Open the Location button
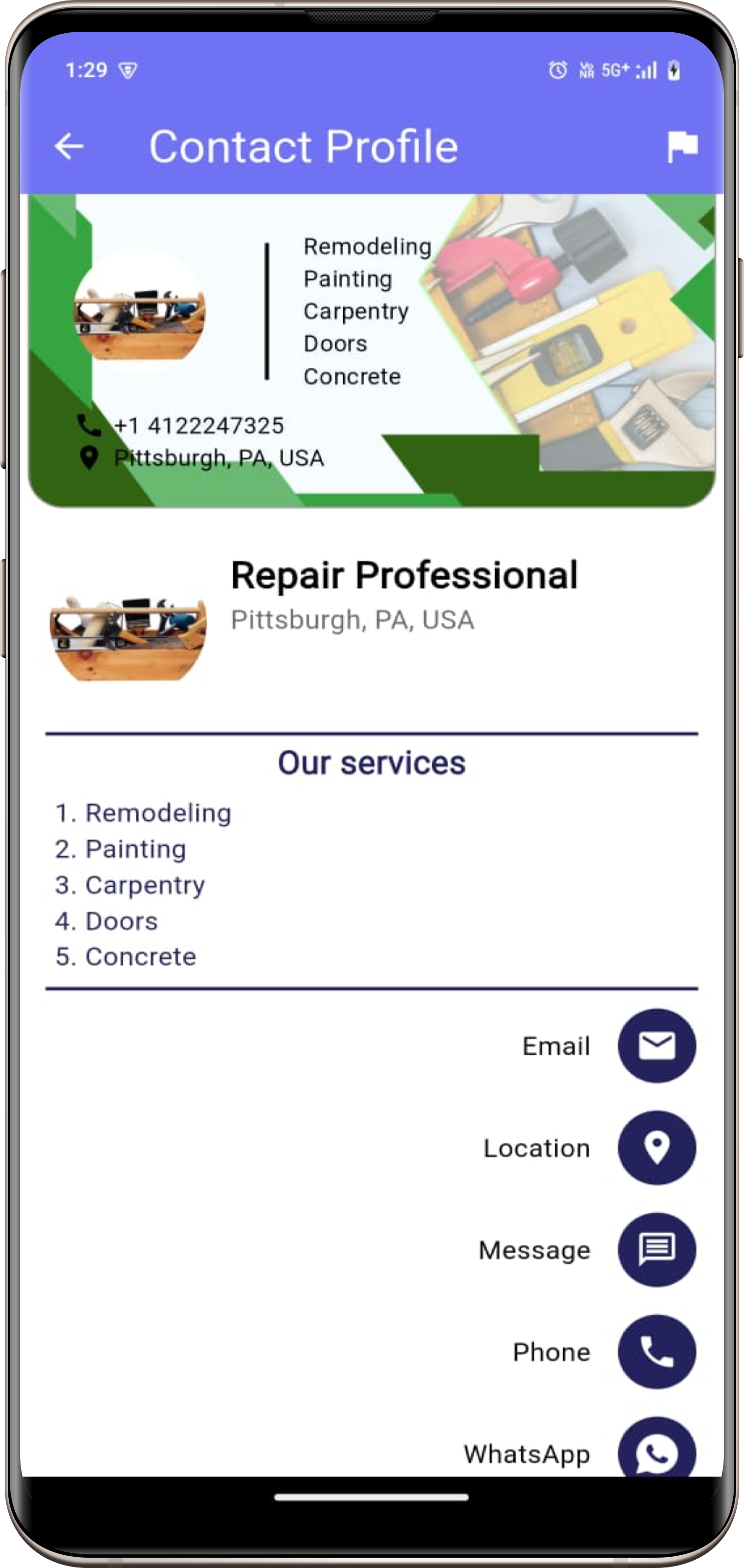The width and height of the screenshot is (744, 1568). (x=656, y=1147)
